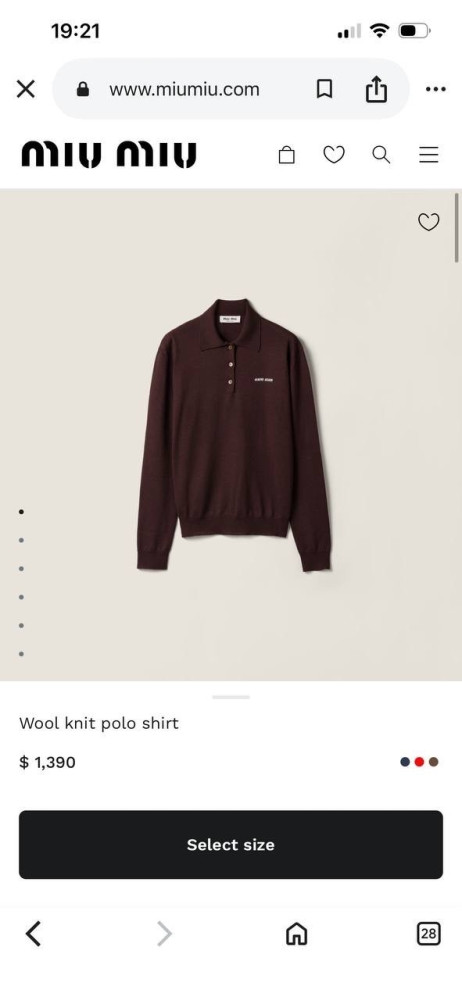
Task: Open the polo shirt product image
Action: click(x=234, y=435)
